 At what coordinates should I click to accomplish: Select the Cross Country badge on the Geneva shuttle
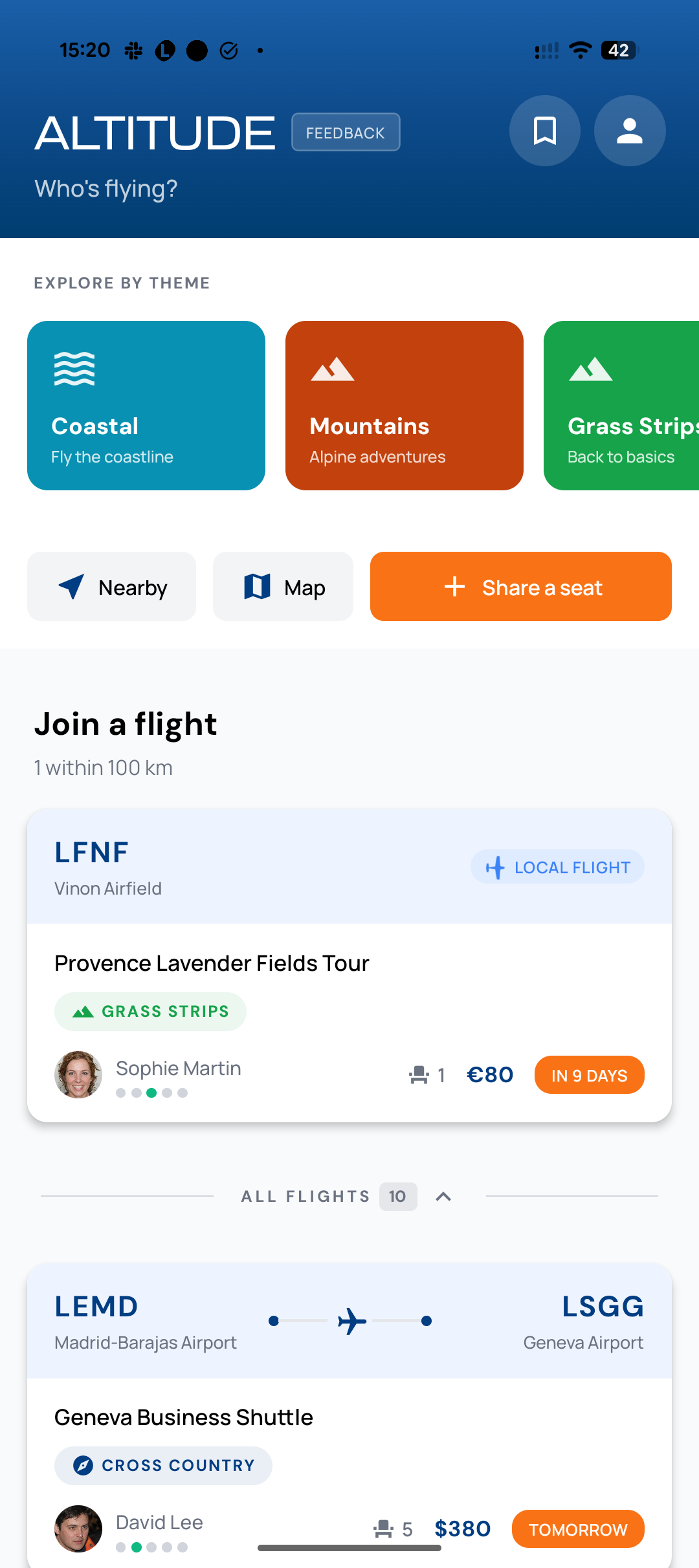click(162, 1465)
